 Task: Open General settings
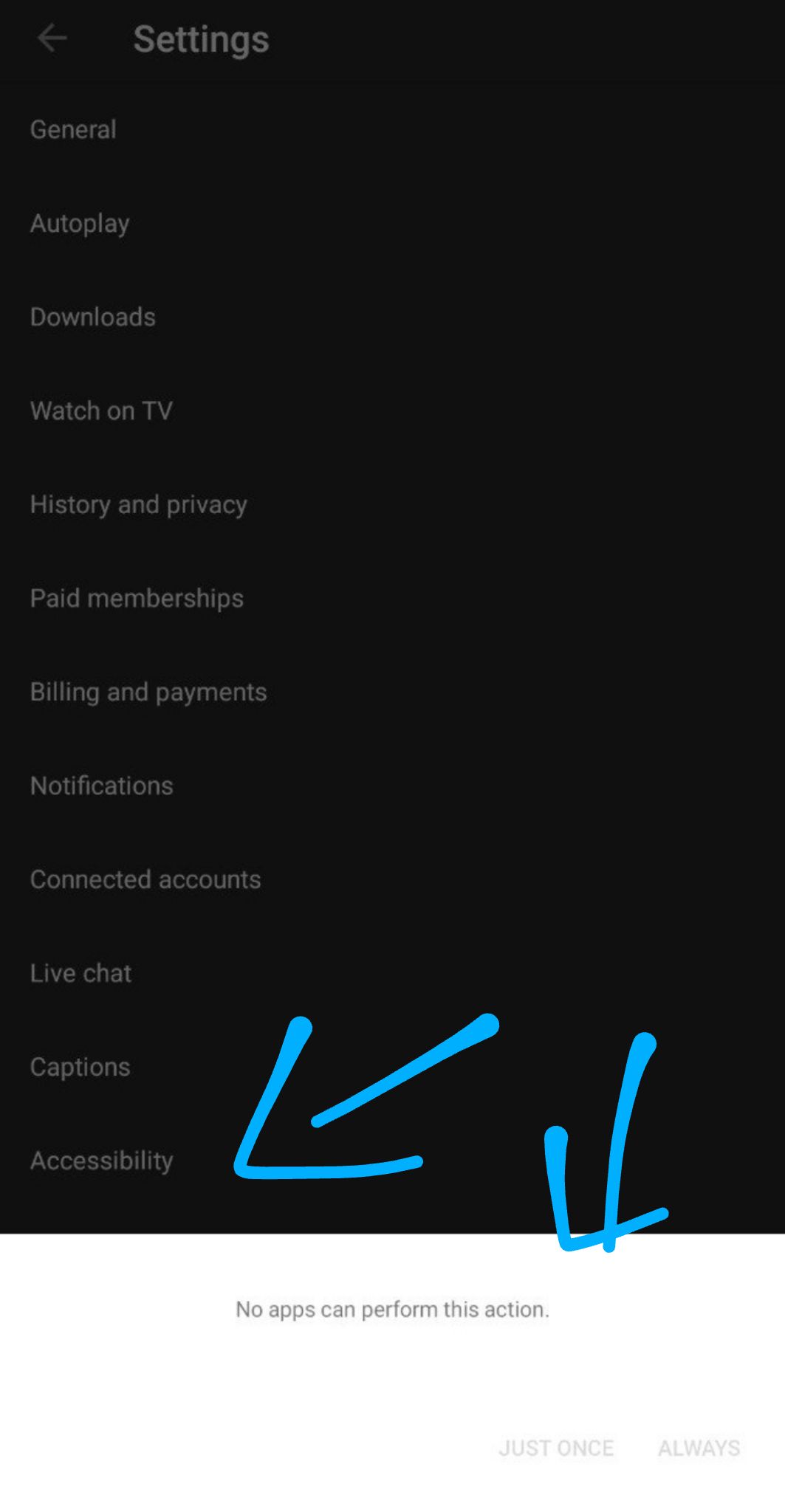point(73,130)
